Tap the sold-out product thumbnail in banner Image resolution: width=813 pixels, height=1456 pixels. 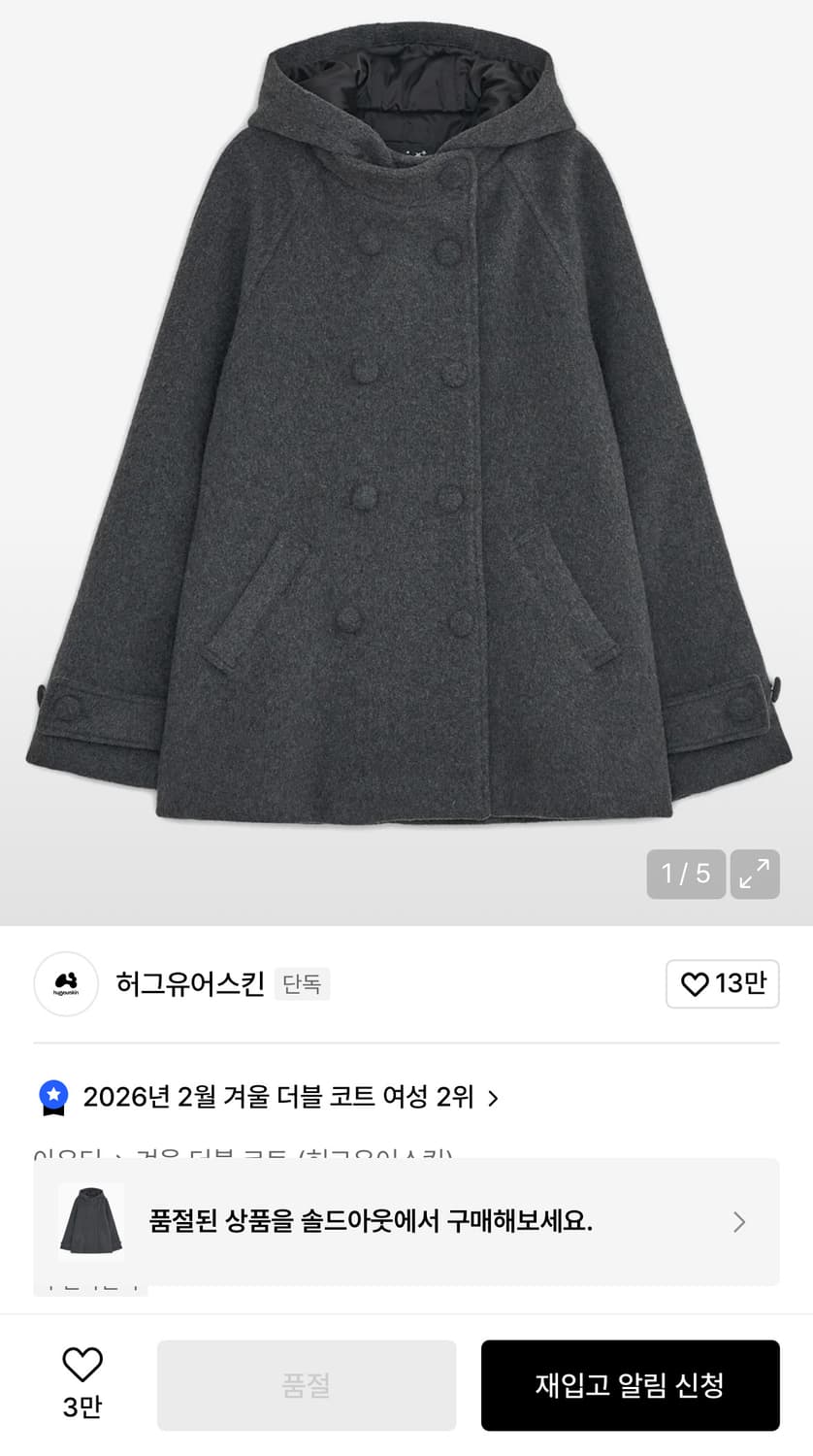point(89,1221)
